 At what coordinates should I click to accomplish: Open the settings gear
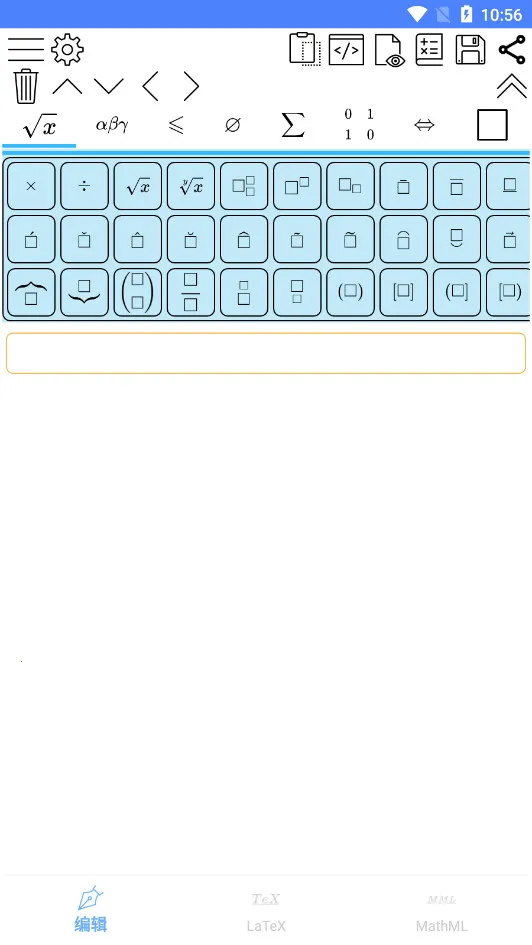67,49
